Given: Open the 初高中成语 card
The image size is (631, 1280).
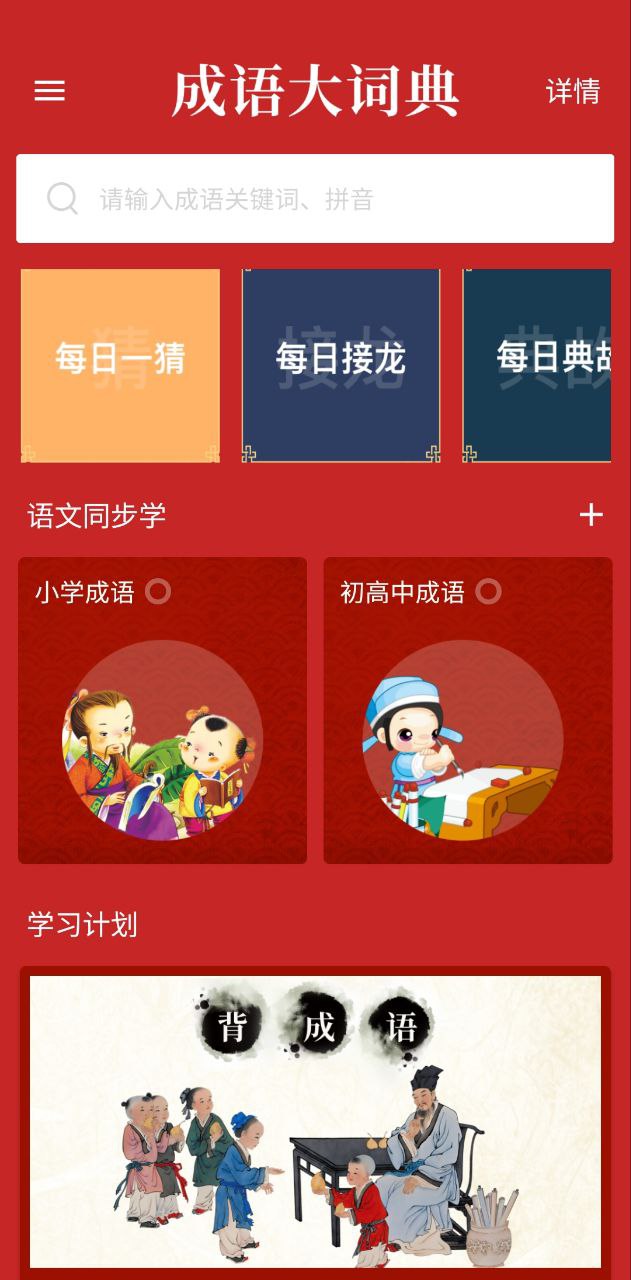Looking at the screenshot, I should tap(467, 710).
